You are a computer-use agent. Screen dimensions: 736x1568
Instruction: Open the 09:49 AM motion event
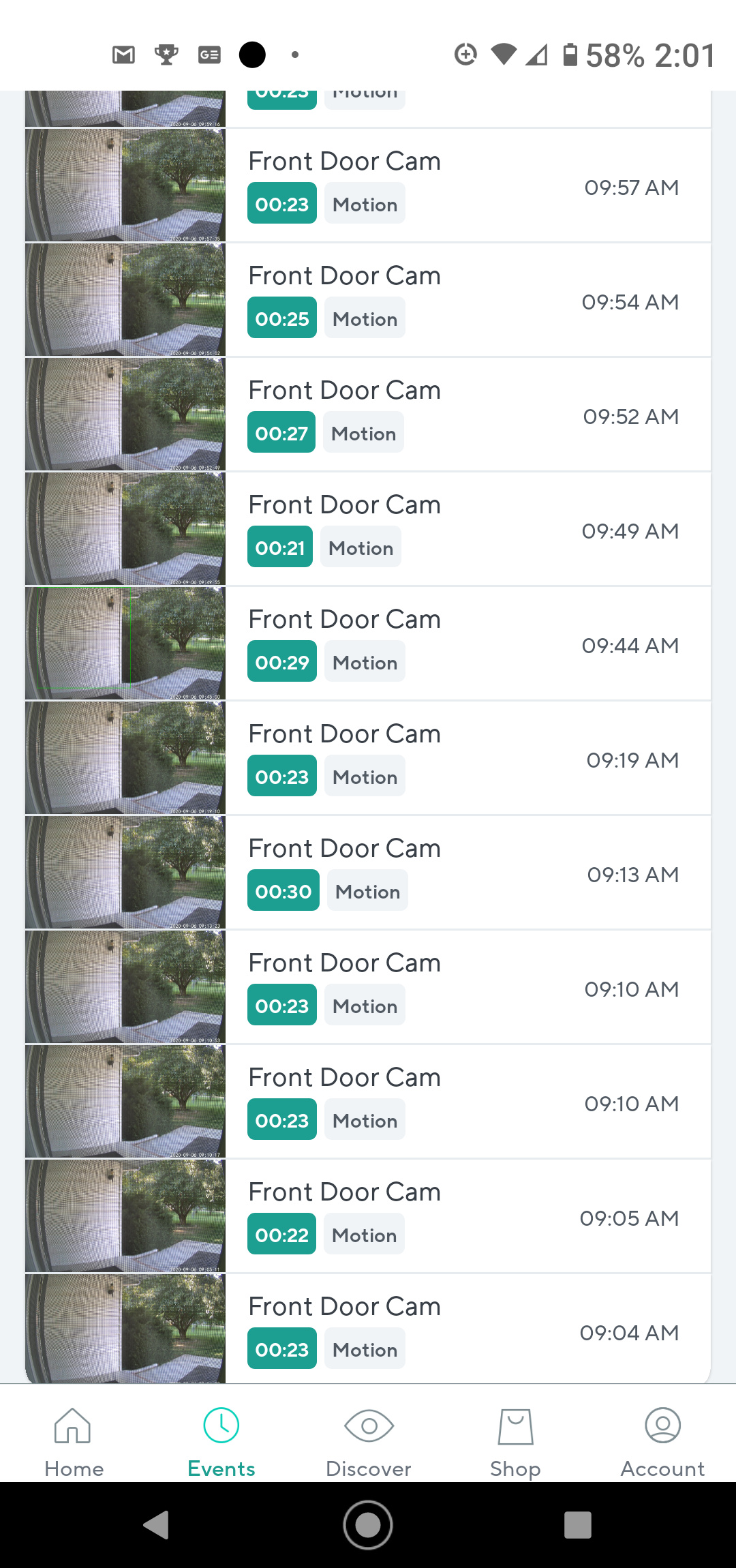pos(467,529)
